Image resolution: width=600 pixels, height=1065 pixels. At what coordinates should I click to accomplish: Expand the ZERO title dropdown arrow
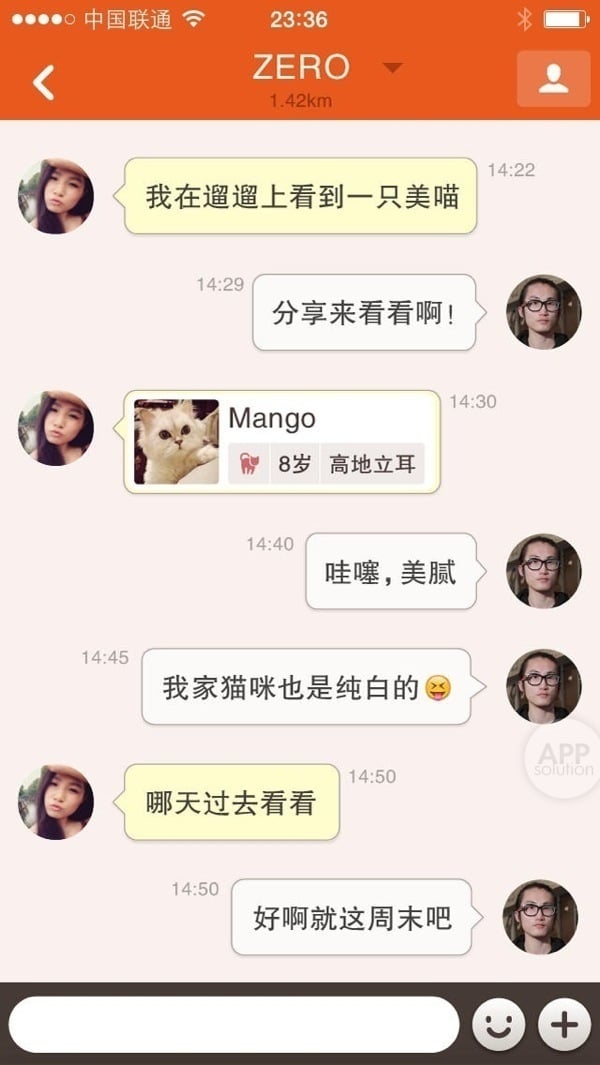point(393,68)
